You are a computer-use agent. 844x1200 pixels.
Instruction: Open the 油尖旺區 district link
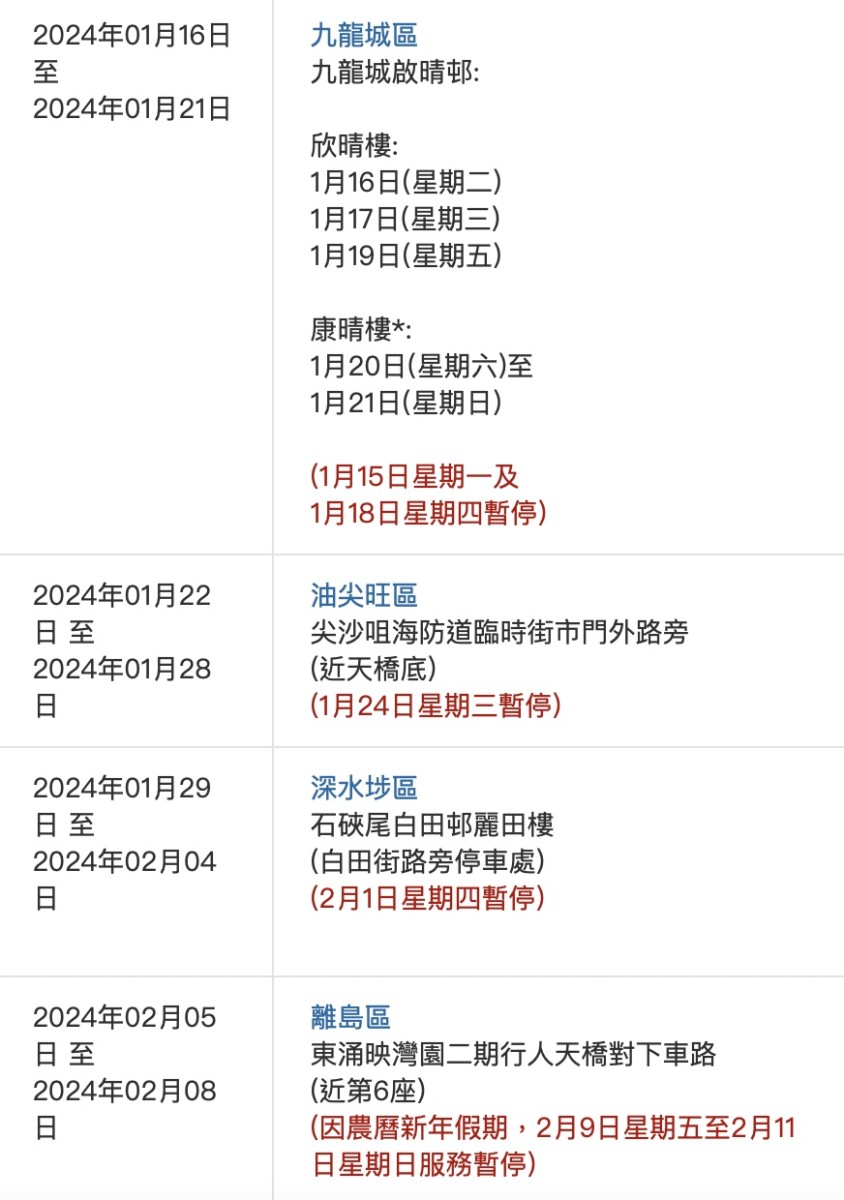click(363, 596)
